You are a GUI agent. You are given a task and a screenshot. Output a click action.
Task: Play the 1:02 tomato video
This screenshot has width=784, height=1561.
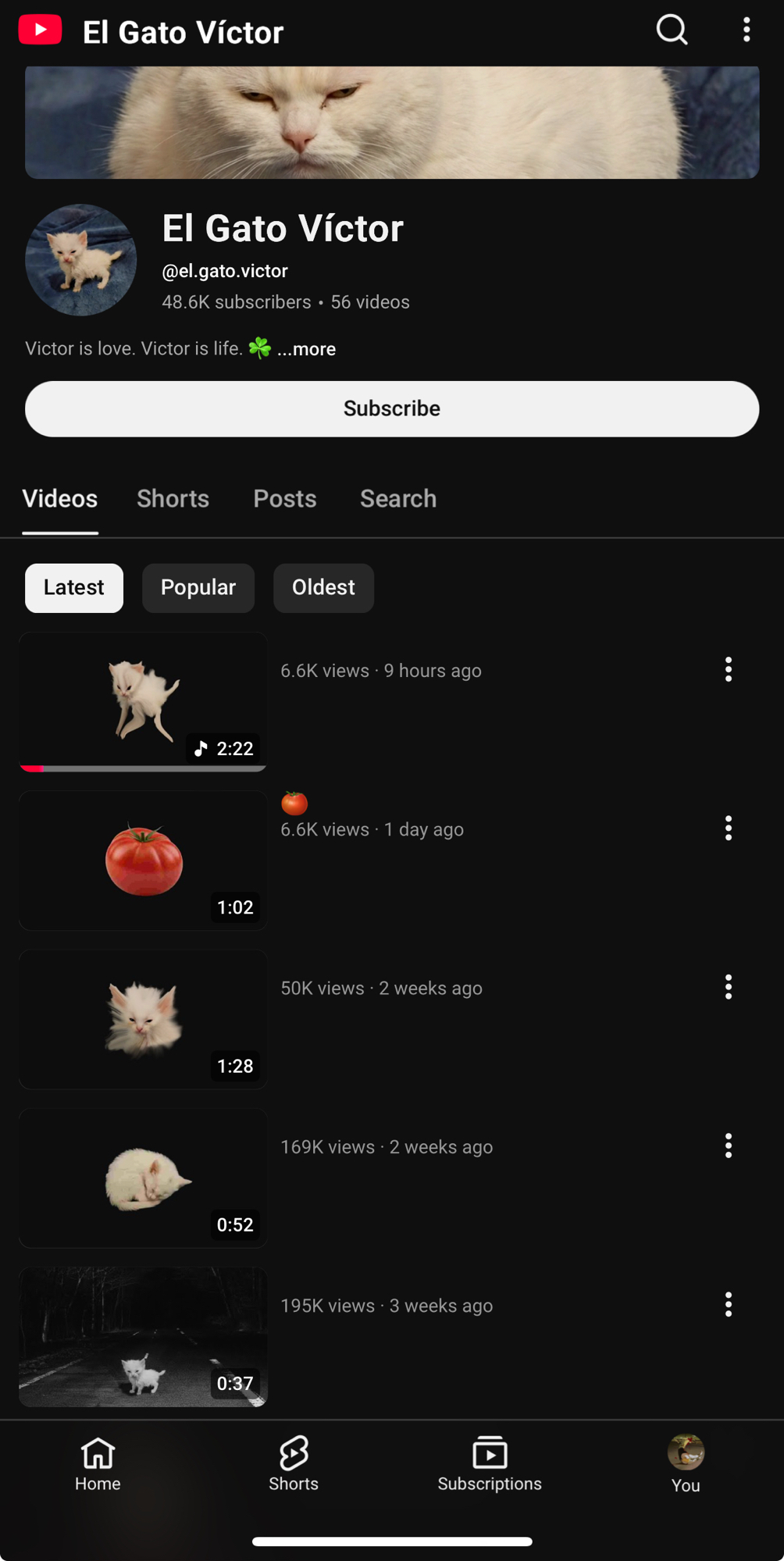pyautogui.click(x=143, y=861)
